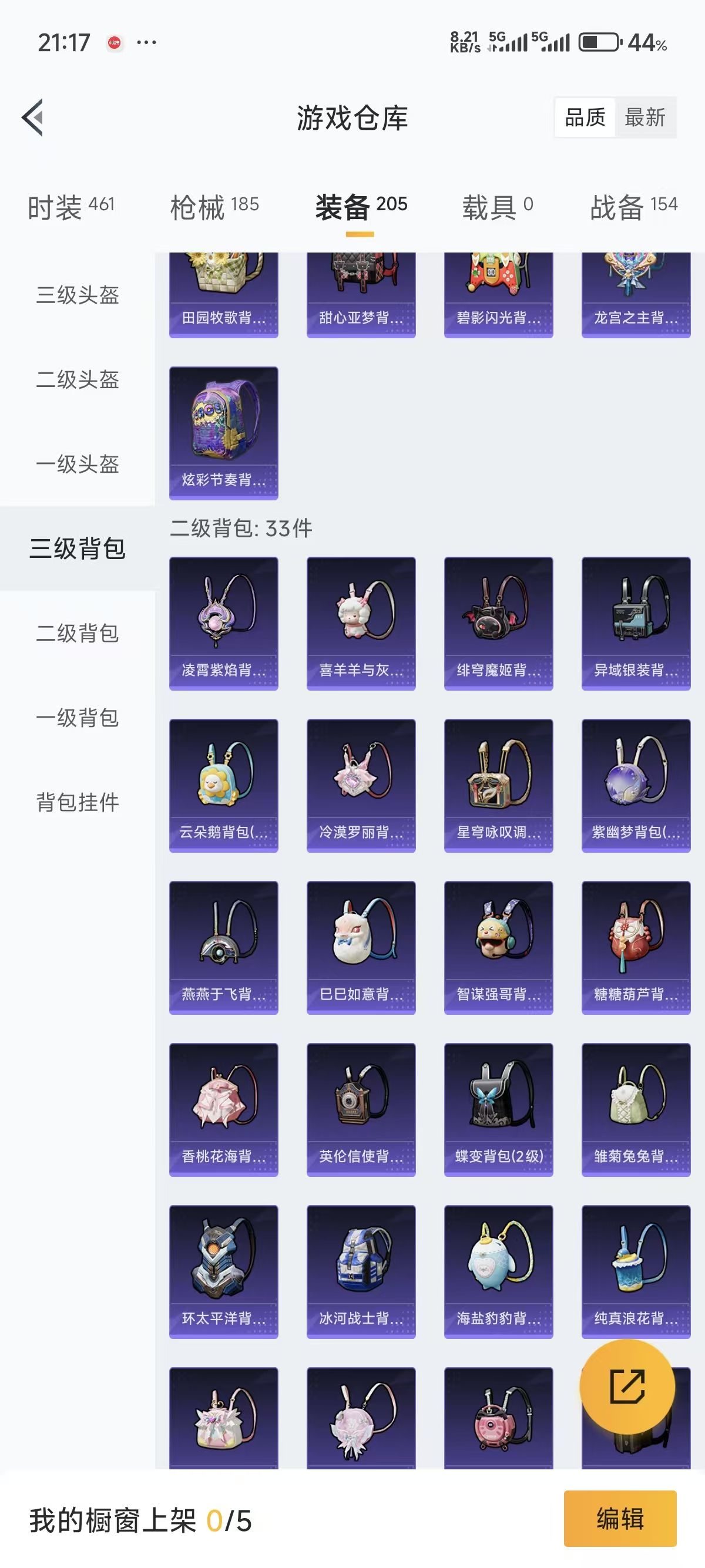Choose 一级头盔 category

click(78, 465)
